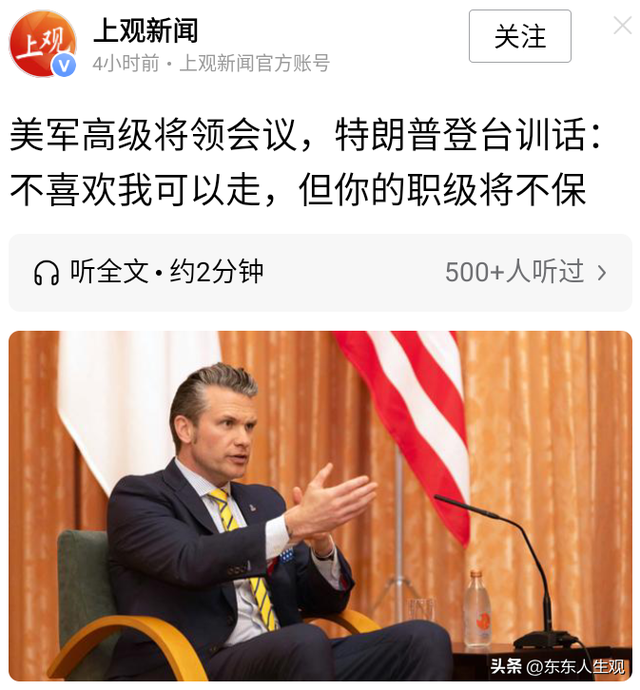
Task: Open the 上观新闻 account name
Action: pos(146,31)
